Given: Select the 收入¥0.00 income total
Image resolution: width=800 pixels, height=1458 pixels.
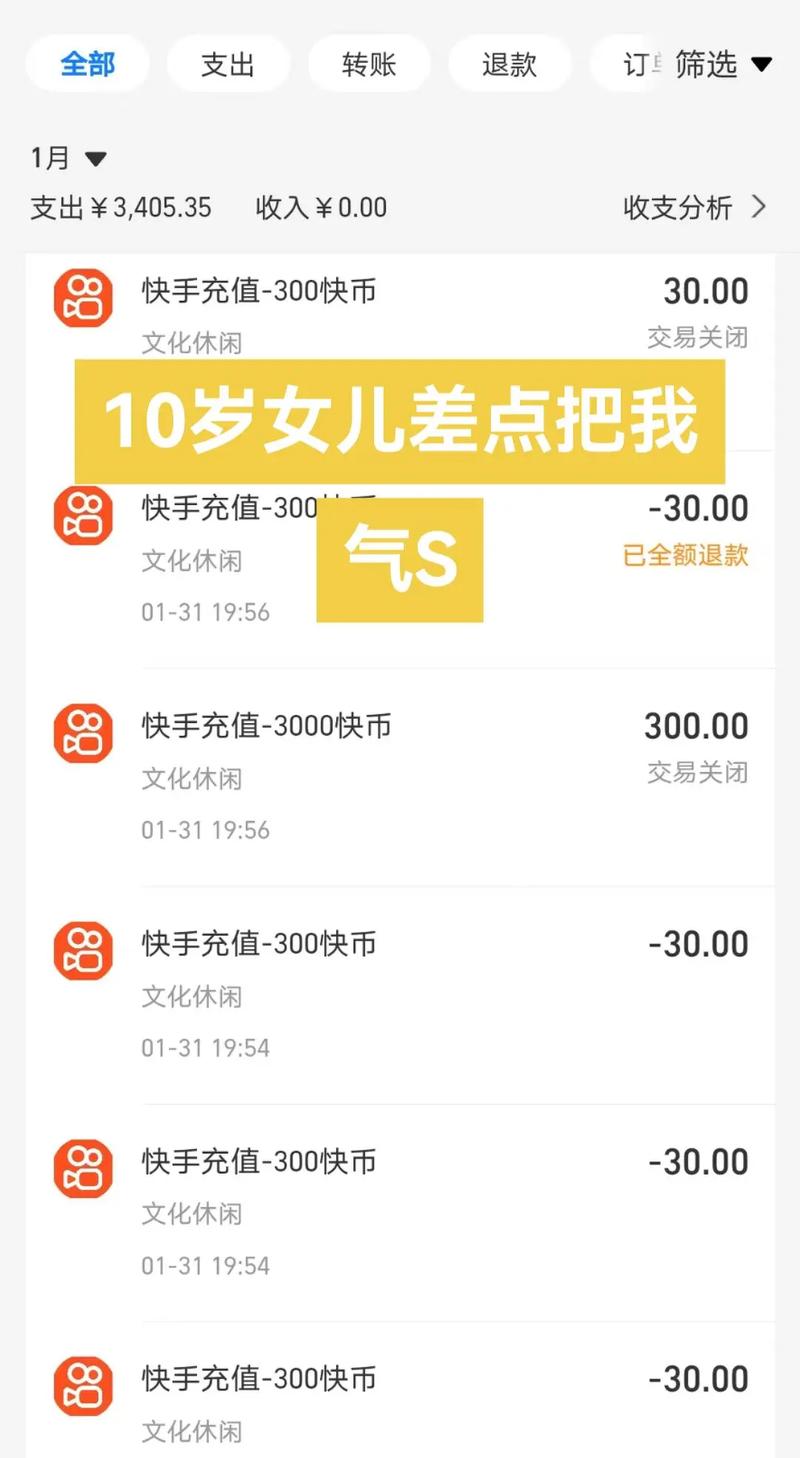Looking at the screenshot, I should point(322,208).
